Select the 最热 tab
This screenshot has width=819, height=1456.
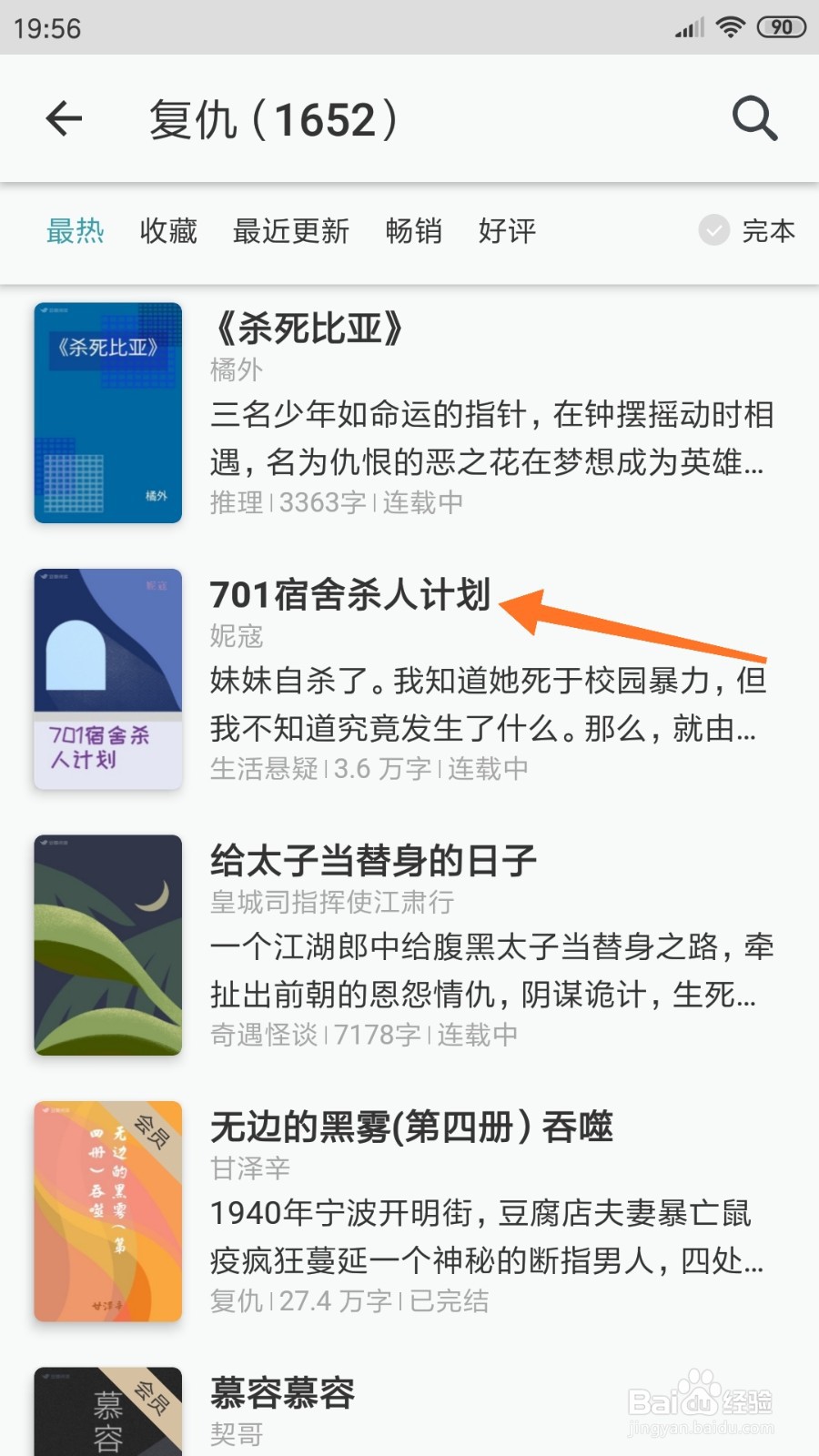click(76, 232)
